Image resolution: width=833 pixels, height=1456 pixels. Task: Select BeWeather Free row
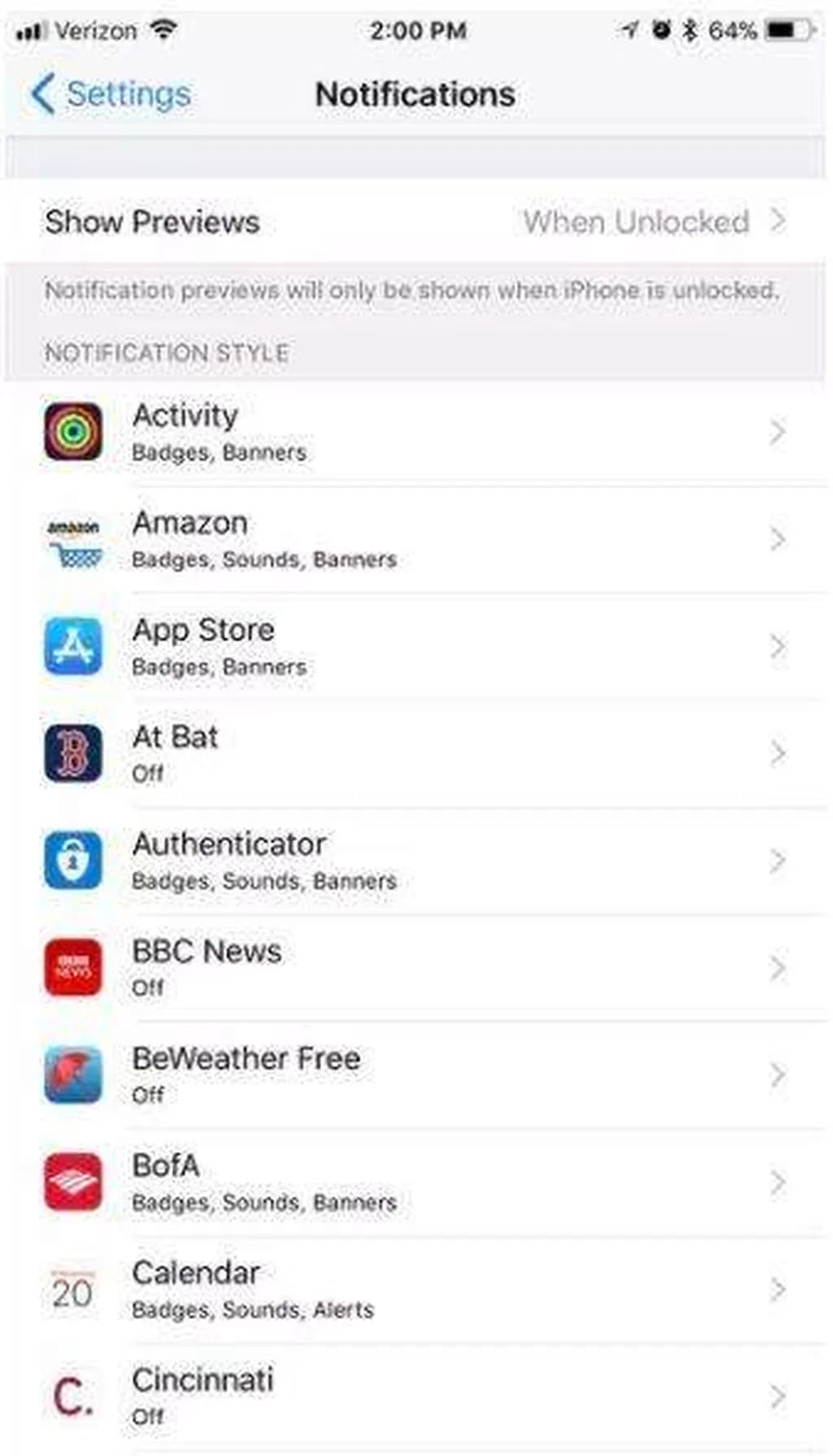pos(415,1075)
